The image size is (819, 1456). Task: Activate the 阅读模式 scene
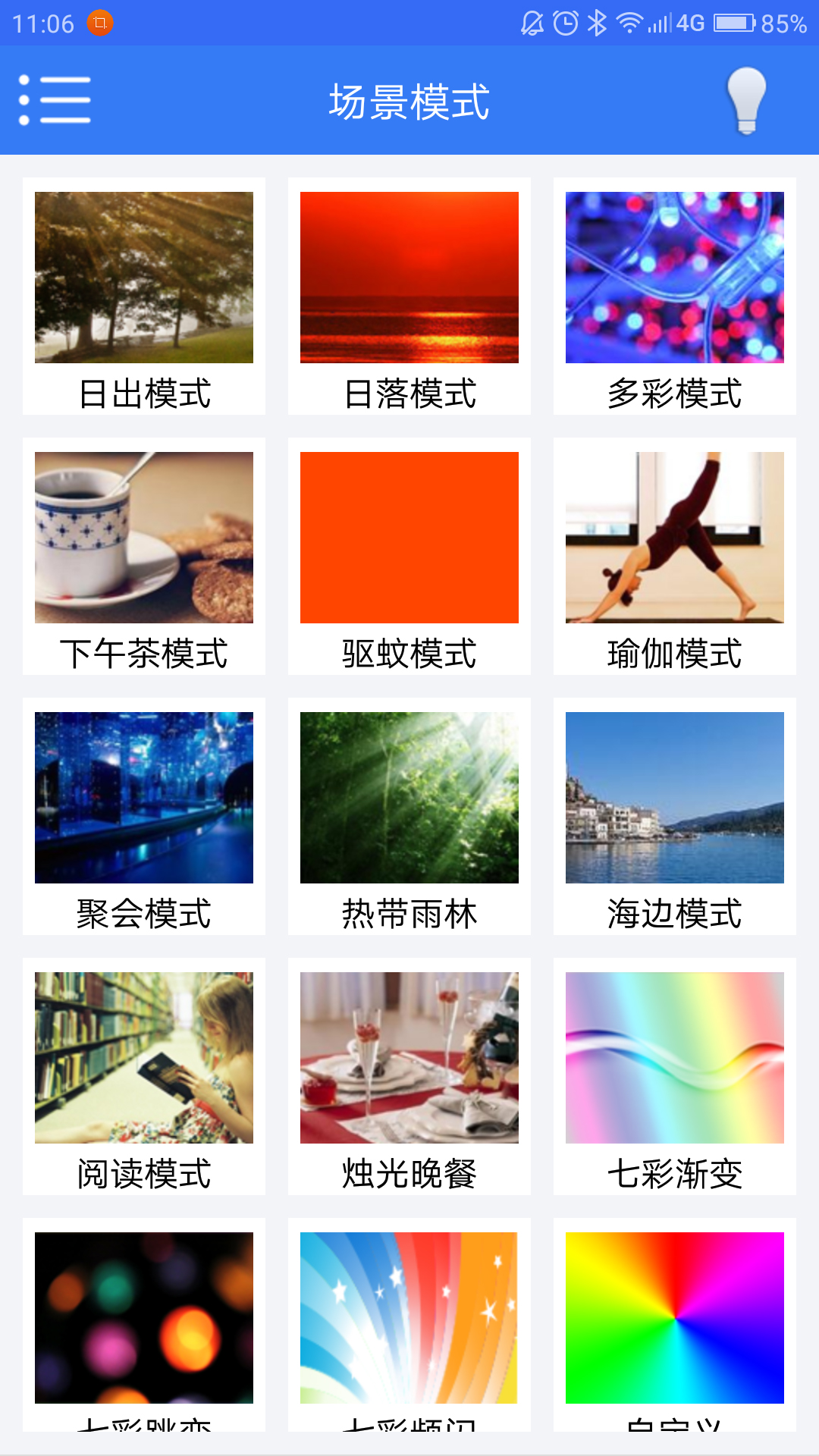[144, 1076]
